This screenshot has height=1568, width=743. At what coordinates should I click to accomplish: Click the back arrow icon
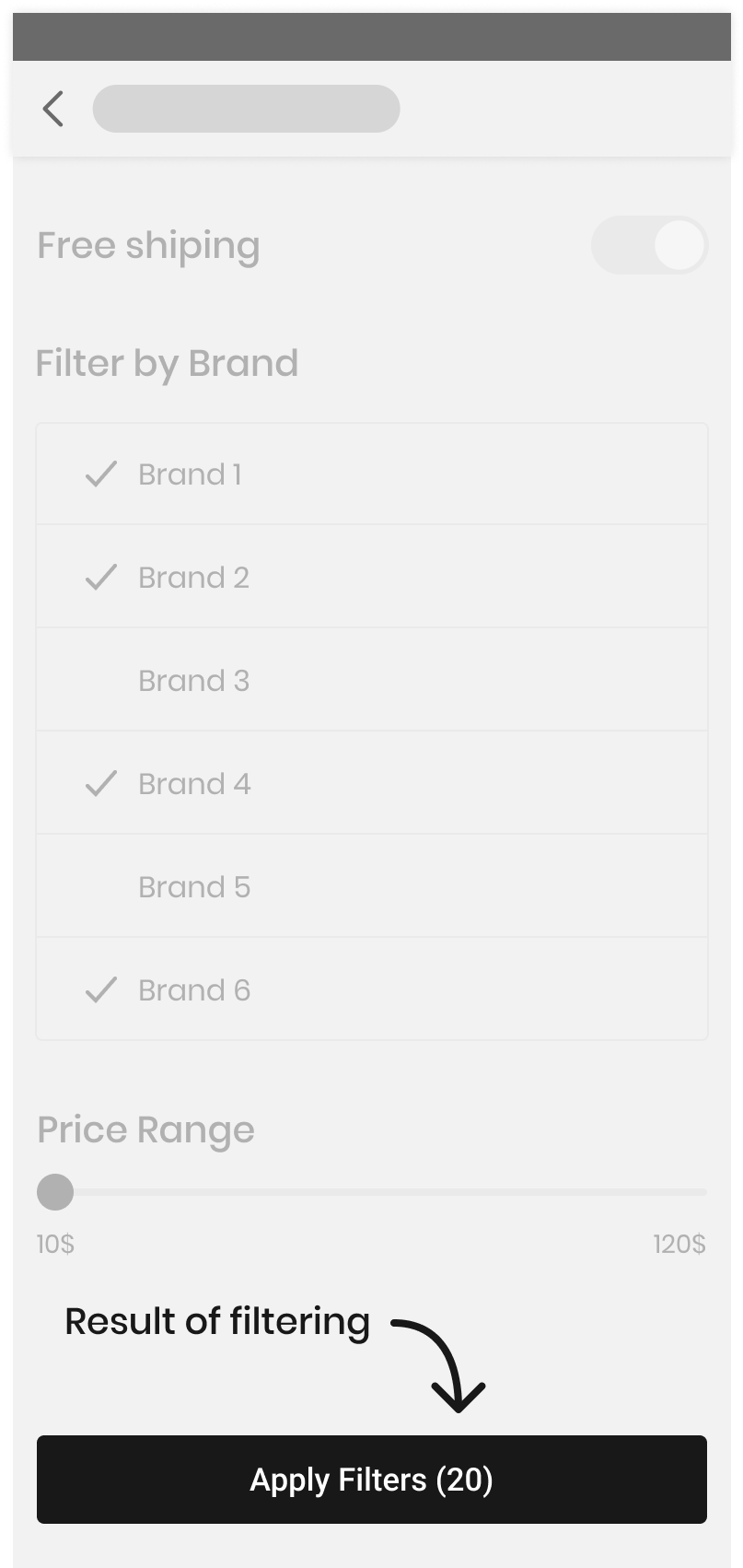(x=52, y=108)
